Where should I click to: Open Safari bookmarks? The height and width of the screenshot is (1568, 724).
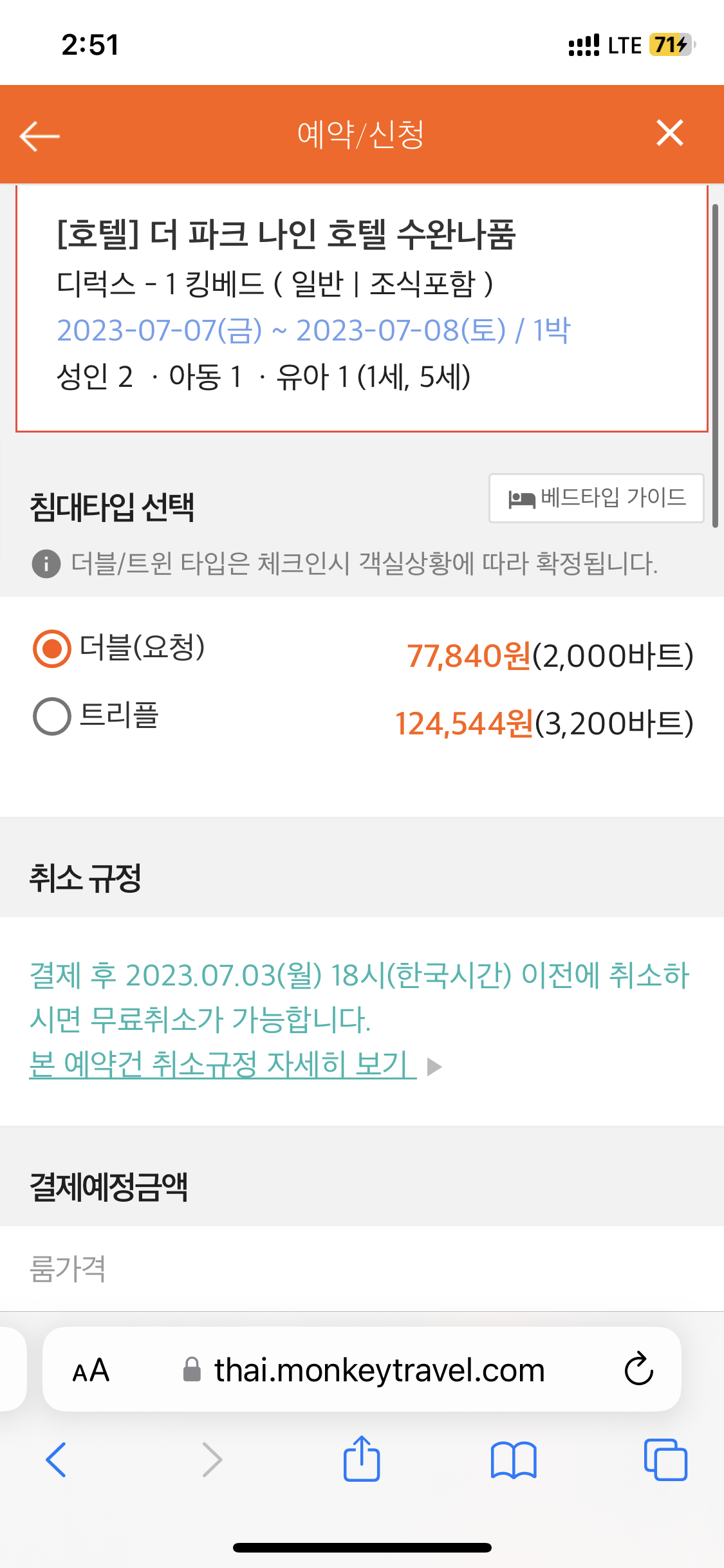click(x=513, y=1460)
